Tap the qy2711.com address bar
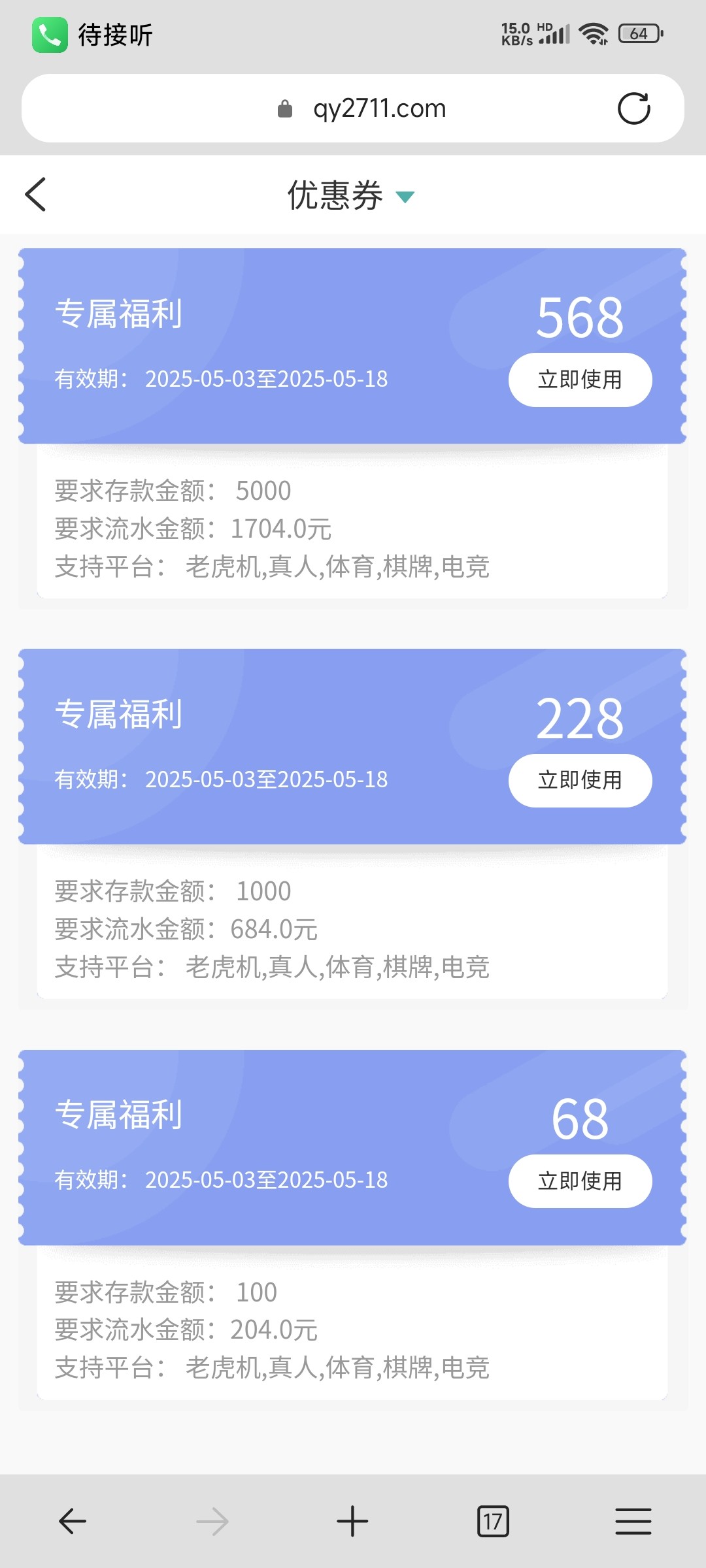Screen dimensions: 706x1568 [353, 108]
